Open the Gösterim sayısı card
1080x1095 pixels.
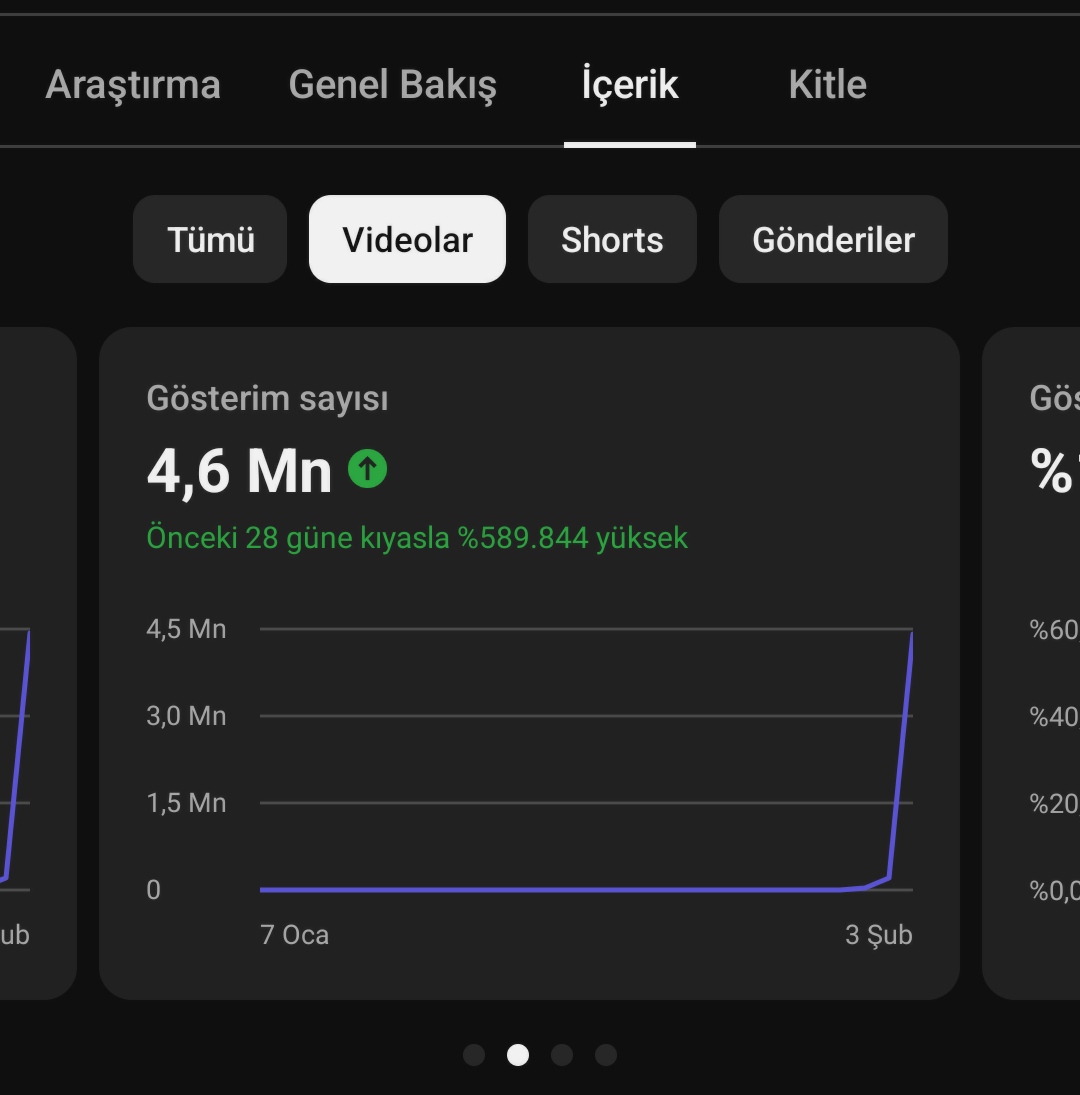pyautogui.click(x=529, y=663)
